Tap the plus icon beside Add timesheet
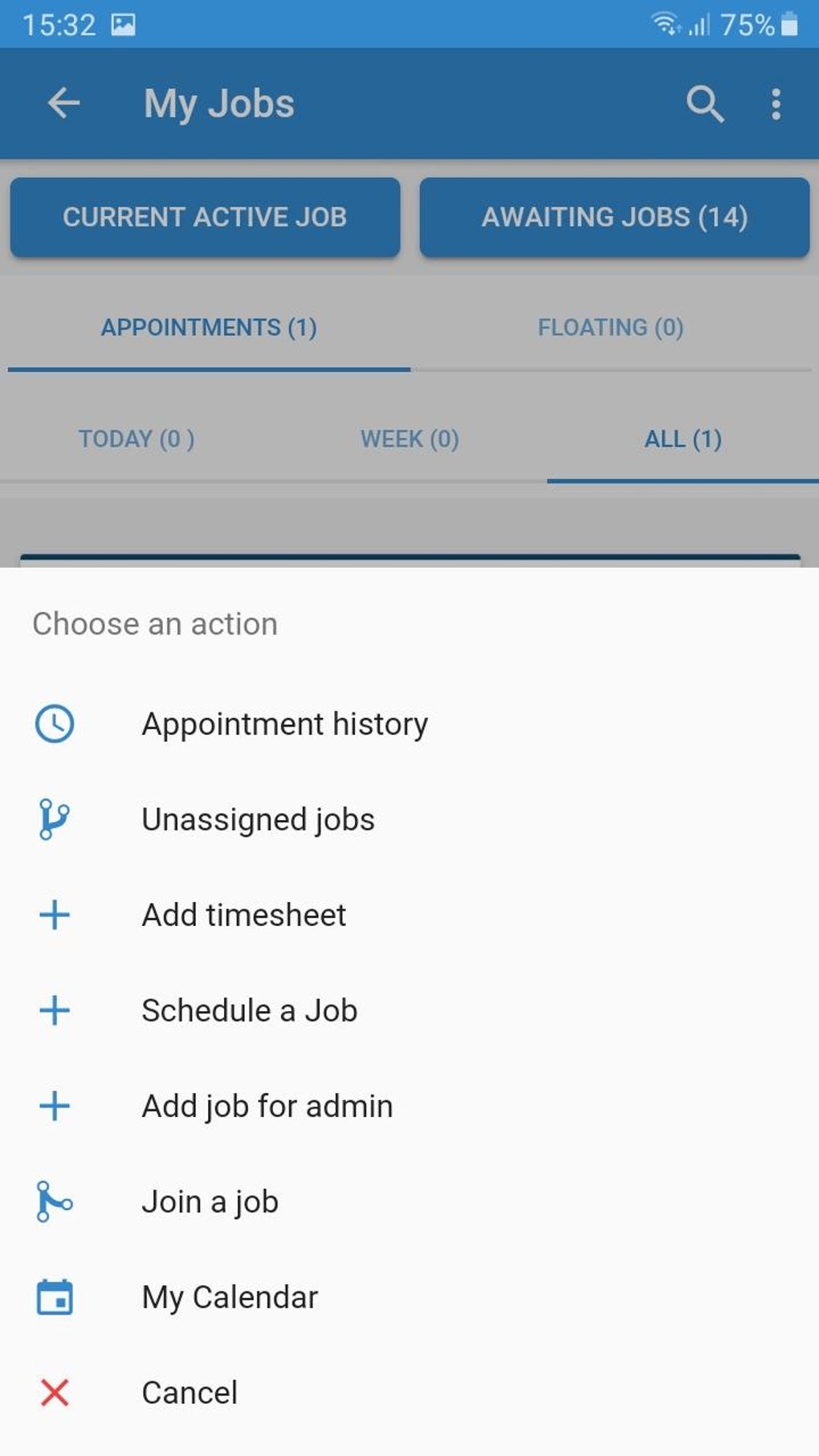The width and height of the screenshot is (819, 1456). (x=53, y=916)
